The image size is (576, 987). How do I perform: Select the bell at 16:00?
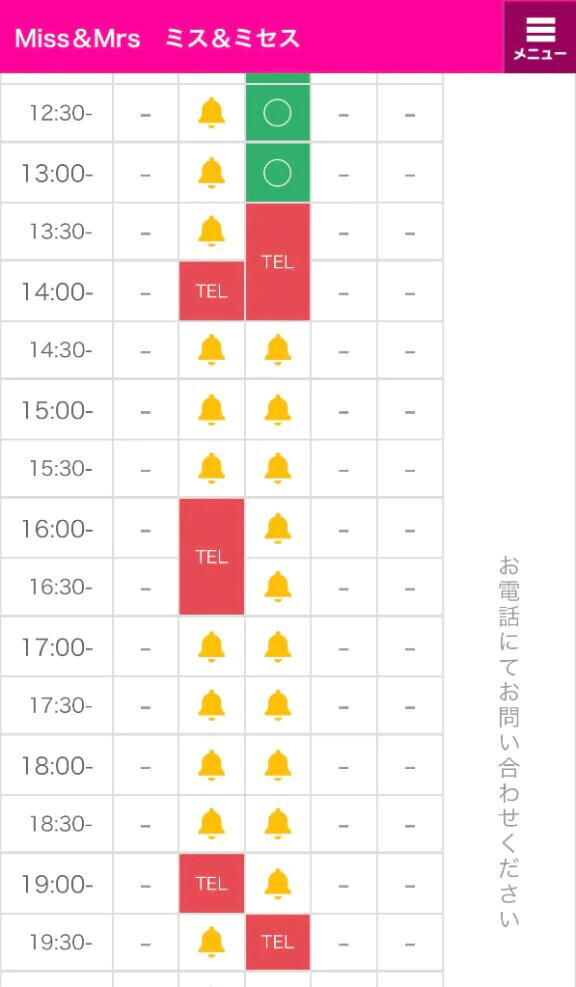click(x=278, y=528)
